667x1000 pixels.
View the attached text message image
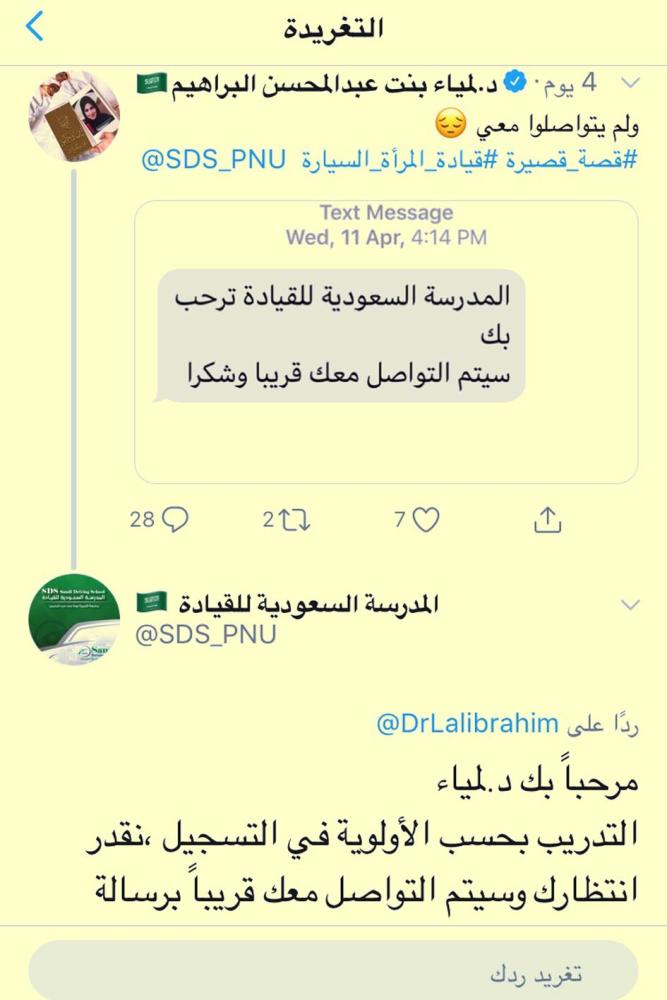pos(386,342)
